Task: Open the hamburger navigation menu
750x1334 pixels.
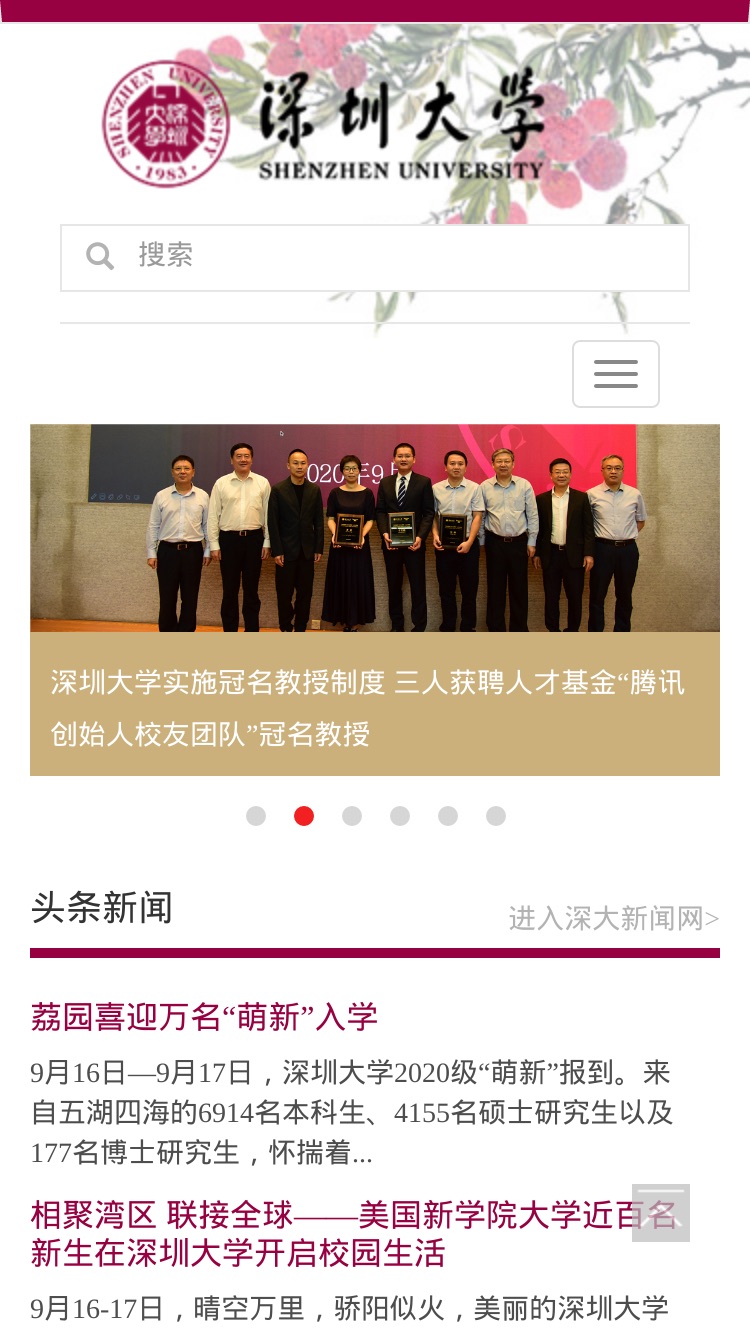Action: pyautogui.click(x=616, y=374)
